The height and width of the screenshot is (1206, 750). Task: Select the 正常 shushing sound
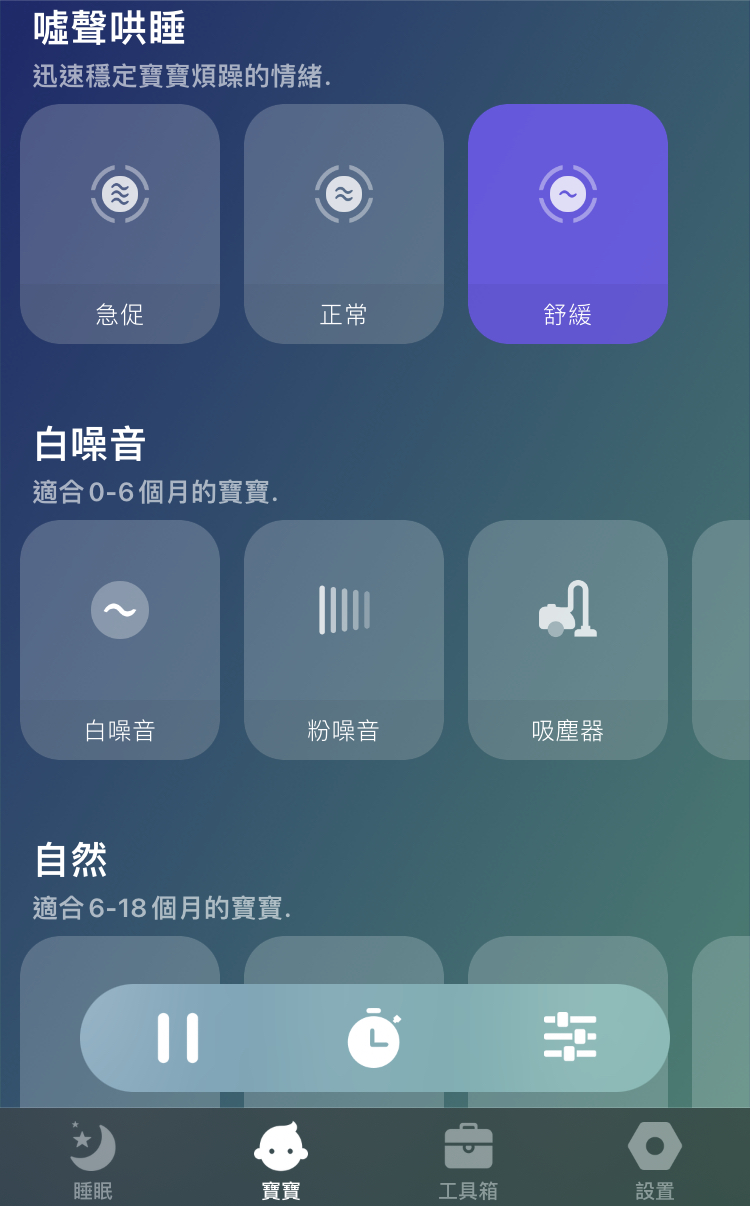point(344,224)
